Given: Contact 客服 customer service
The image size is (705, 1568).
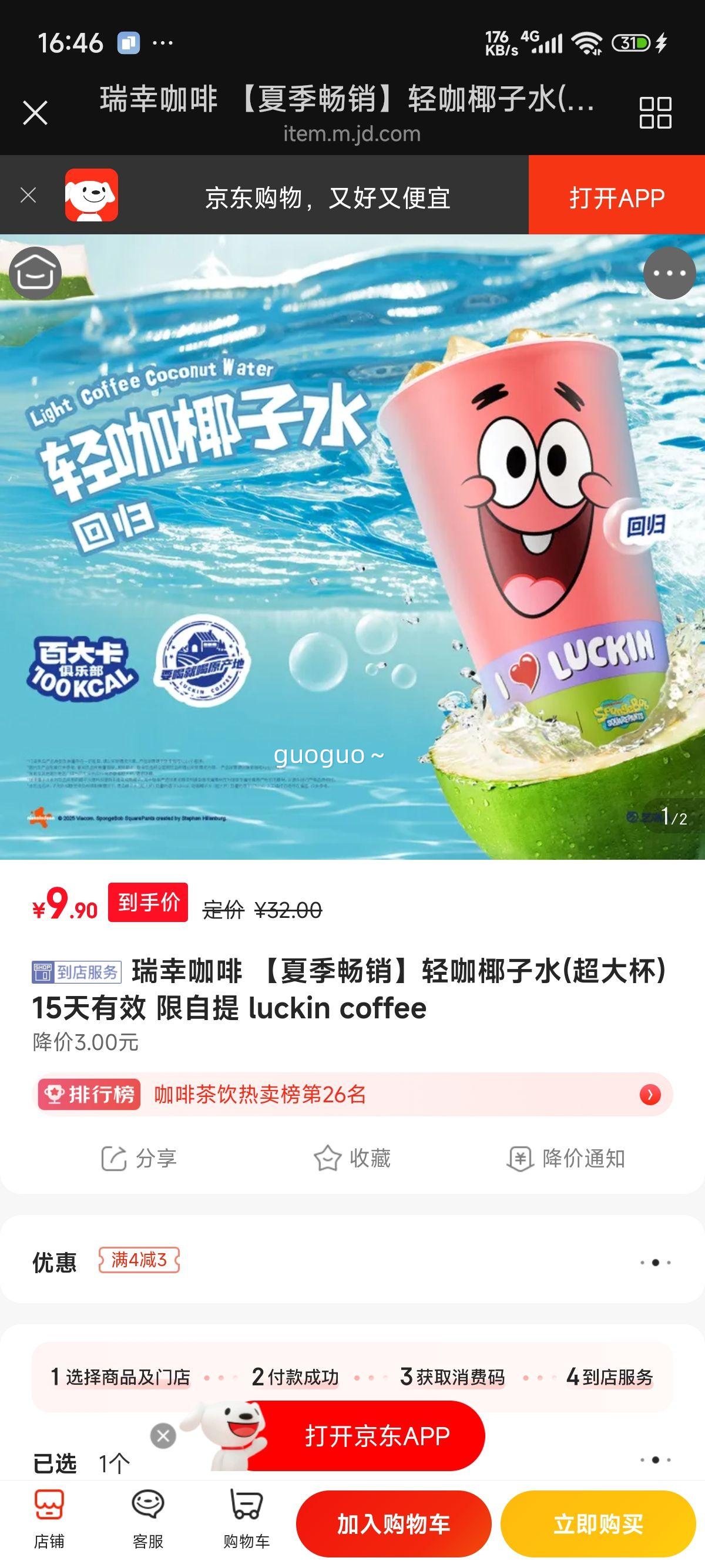Looking at the screenshot, I should tap(148, 1519).
